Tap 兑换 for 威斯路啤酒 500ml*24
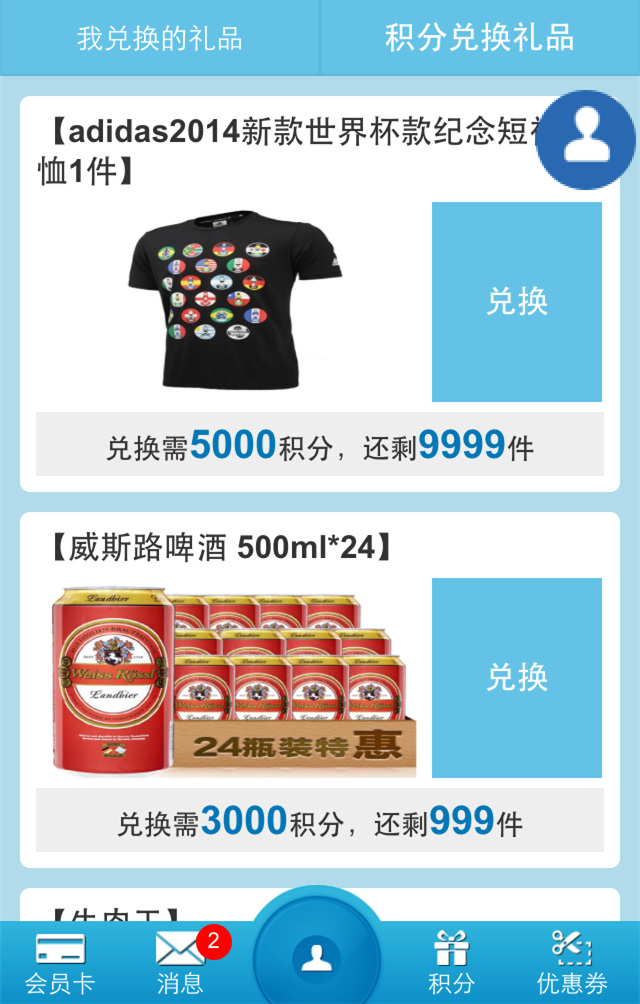The width and height of the screenshot is (640, 1004). 516,678
